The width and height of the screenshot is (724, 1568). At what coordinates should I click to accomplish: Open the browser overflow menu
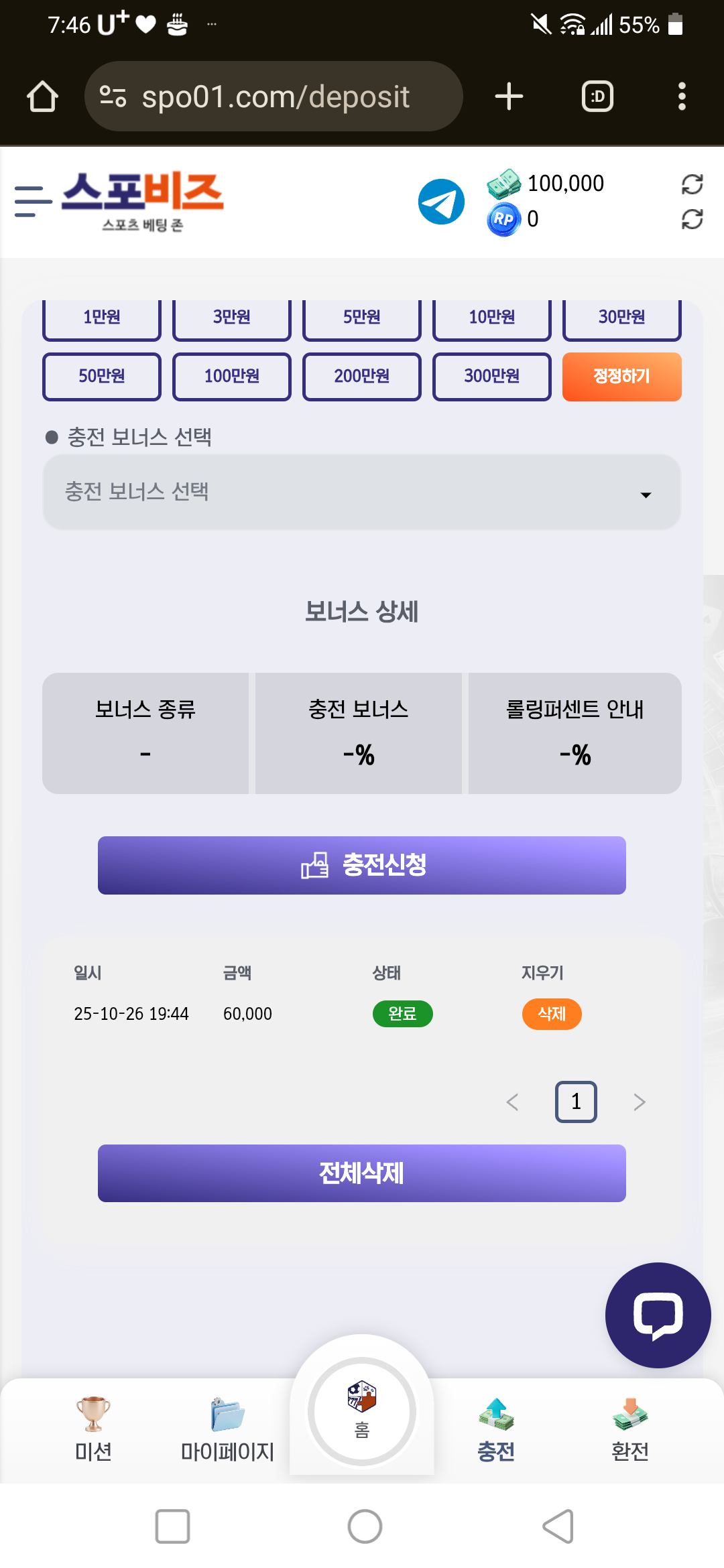coord(682,96)
